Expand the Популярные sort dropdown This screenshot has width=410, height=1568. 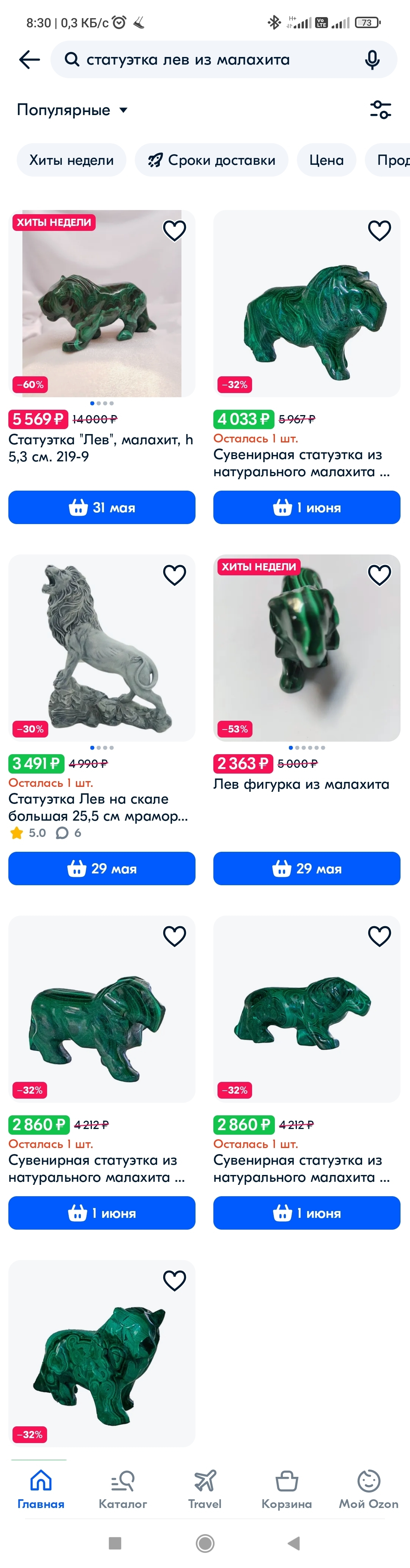coord(73,110)
